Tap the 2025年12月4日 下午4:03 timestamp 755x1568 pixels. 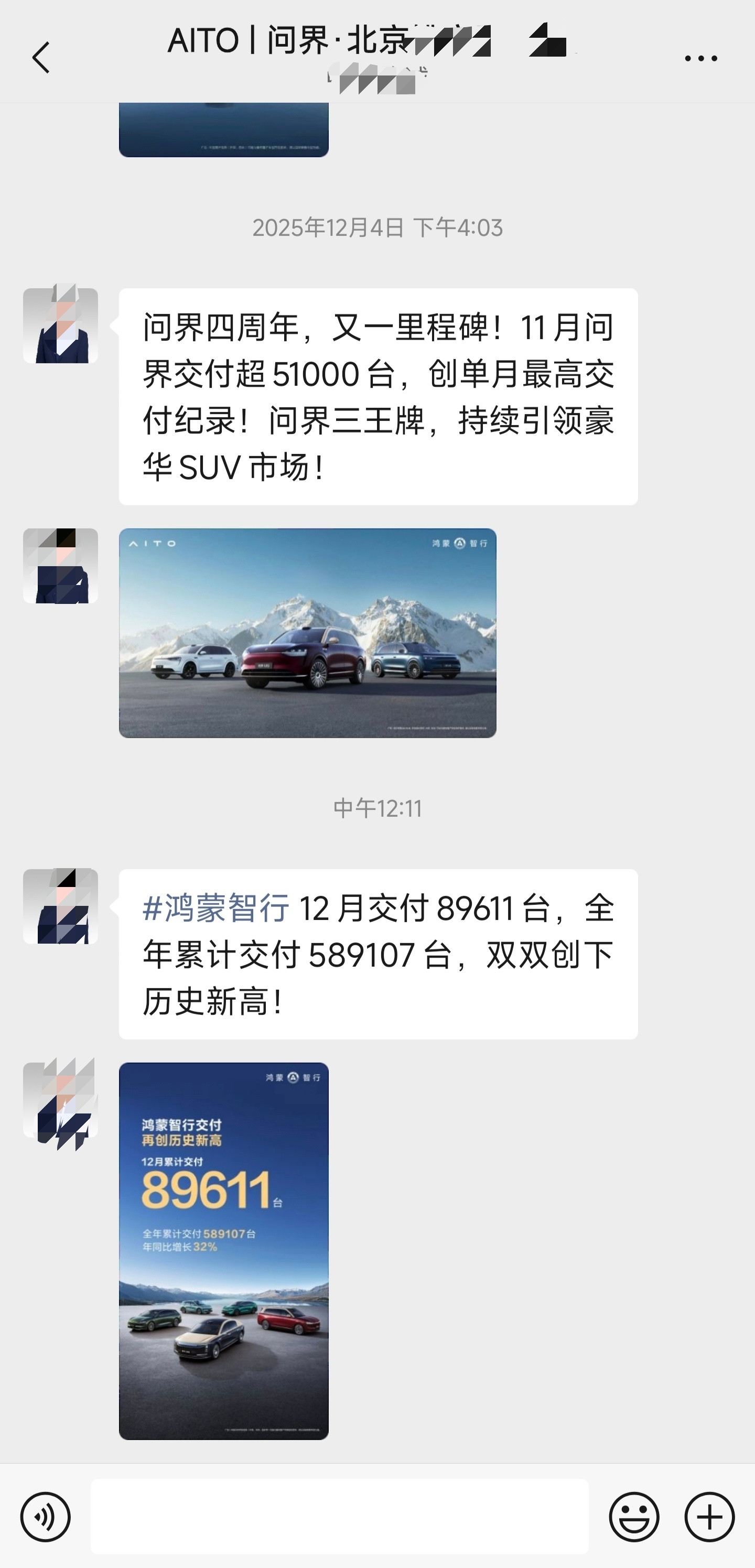pos(377,228)
